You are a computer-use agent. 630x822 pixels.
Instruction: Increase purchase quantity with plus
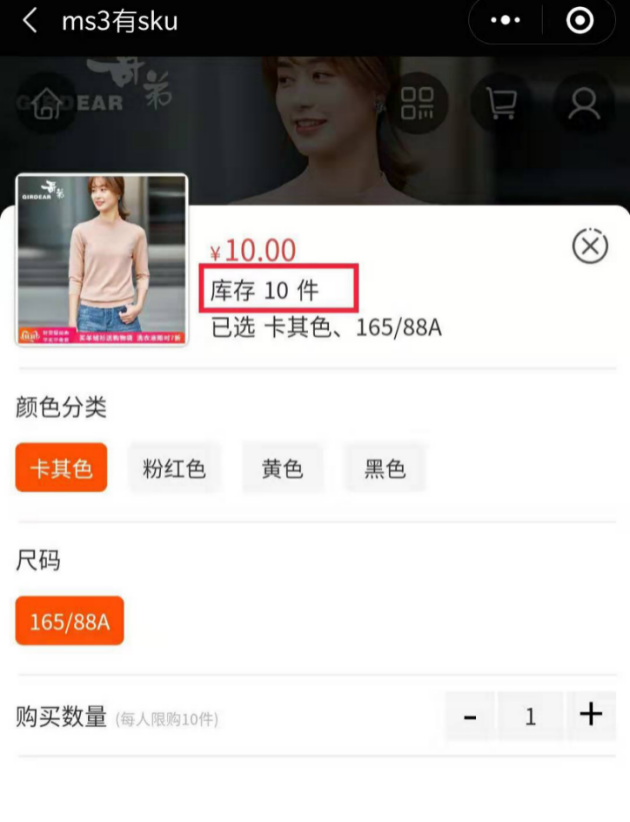pyautogui.click(x=591, y=715)
